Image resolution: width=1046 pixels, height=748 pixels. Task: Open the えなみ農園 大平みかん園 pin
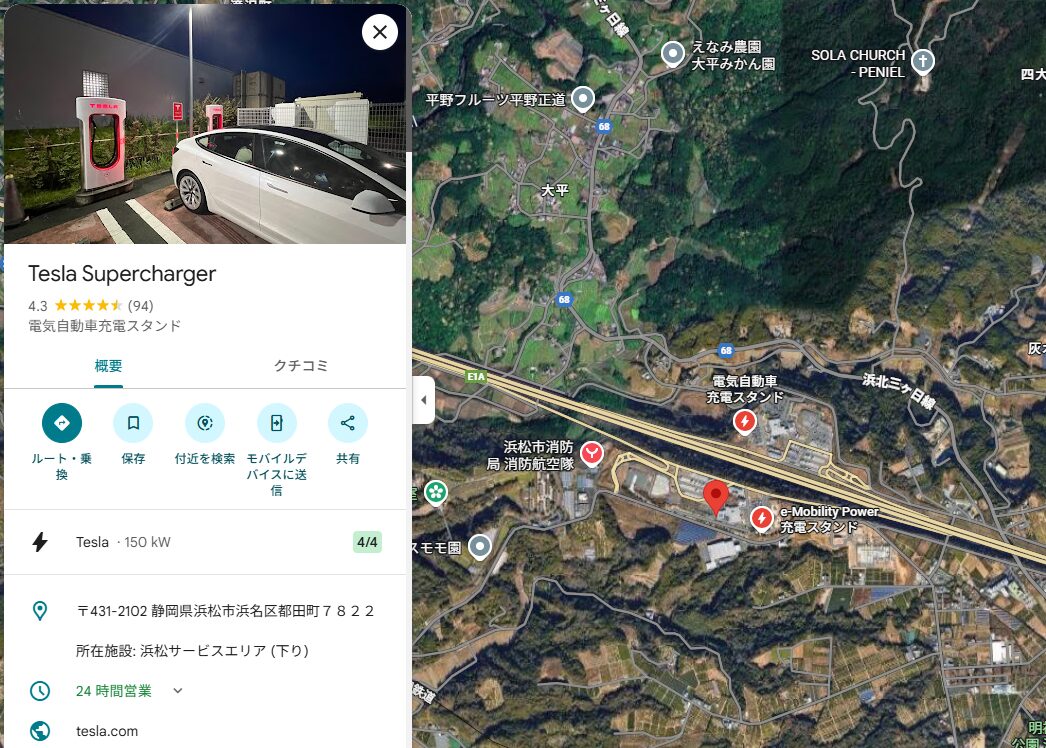[x=675, y=54]
